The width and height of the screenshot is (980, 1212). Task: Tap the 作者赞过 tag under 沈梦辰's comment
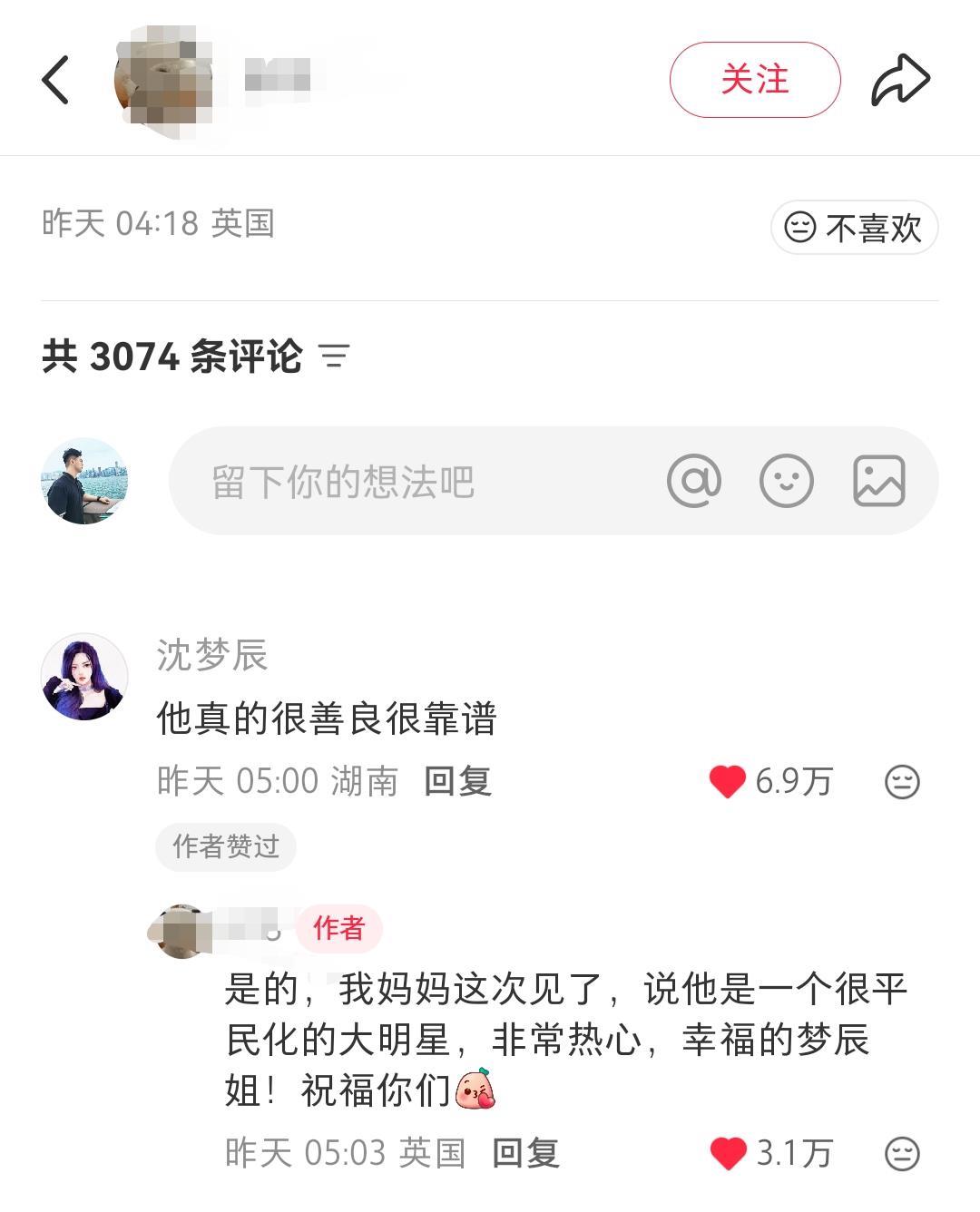(225, 846)
